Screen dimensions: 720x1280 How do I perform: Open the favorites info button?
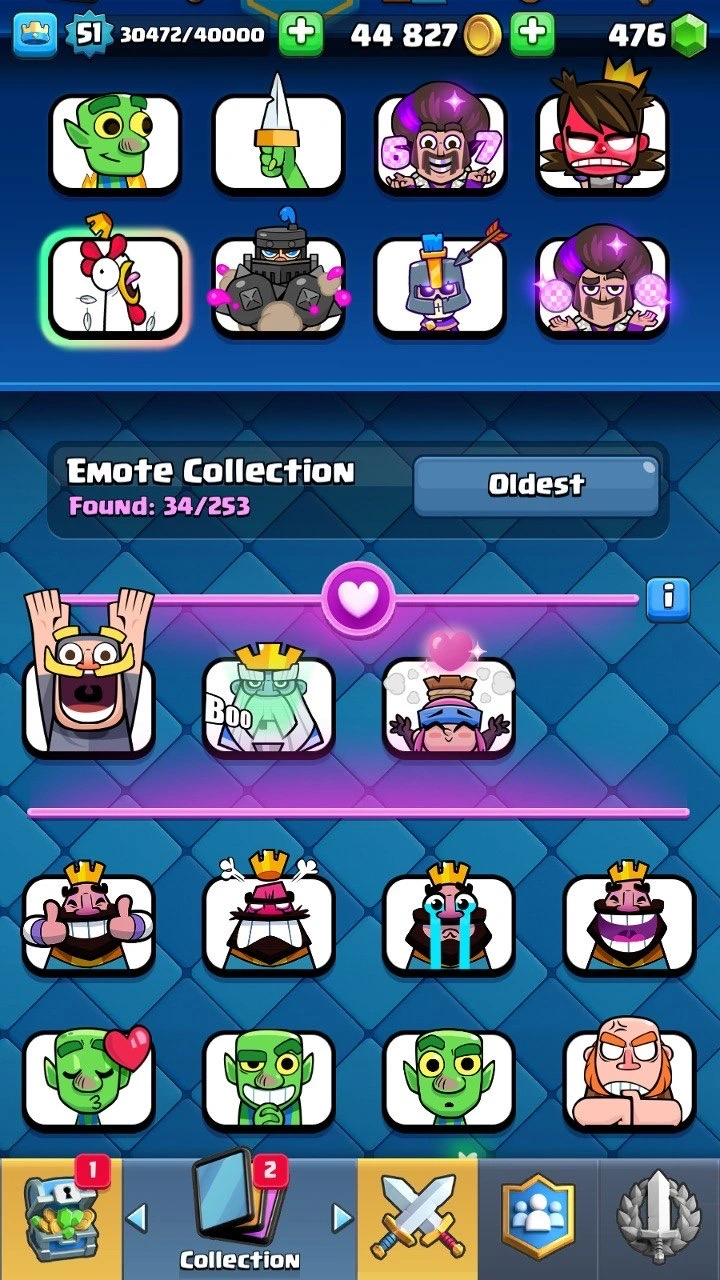click(x=668, y=599)
